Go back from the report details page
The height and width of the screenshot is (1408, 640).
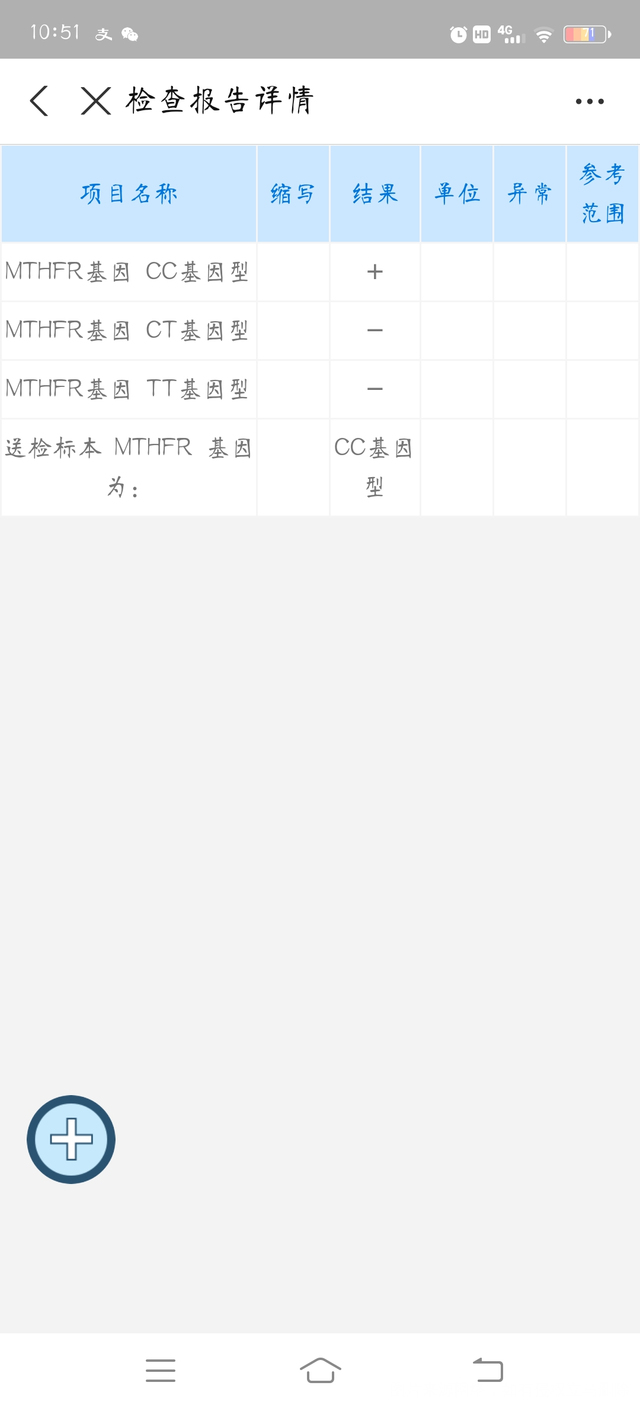coord(39,101)
